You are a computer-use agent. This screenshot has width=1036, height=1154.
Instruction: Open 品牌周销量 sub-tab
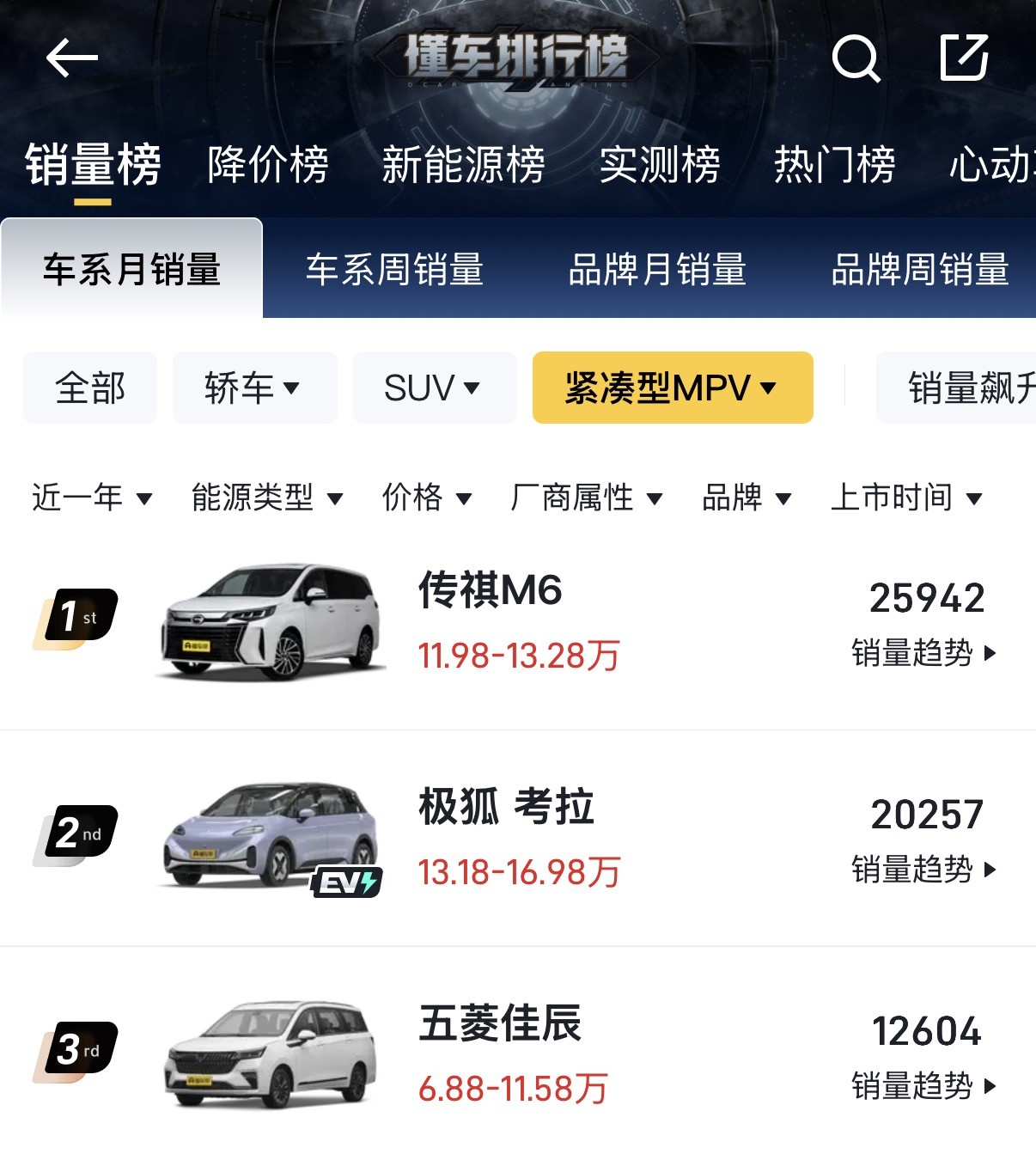point(920,270)
